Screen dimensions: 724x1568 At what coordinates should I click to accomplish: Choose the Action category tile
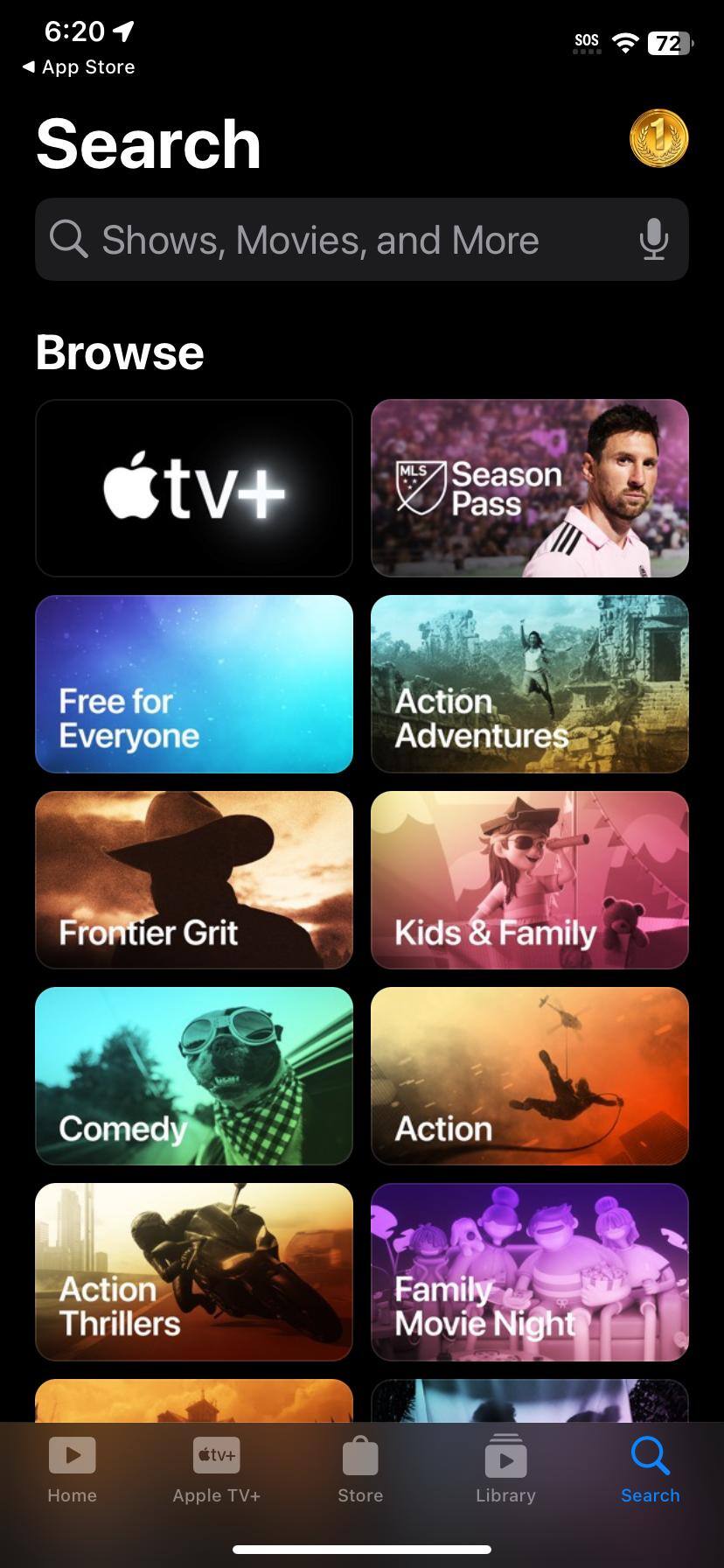pyautogui.click(x=530, y=1076)
